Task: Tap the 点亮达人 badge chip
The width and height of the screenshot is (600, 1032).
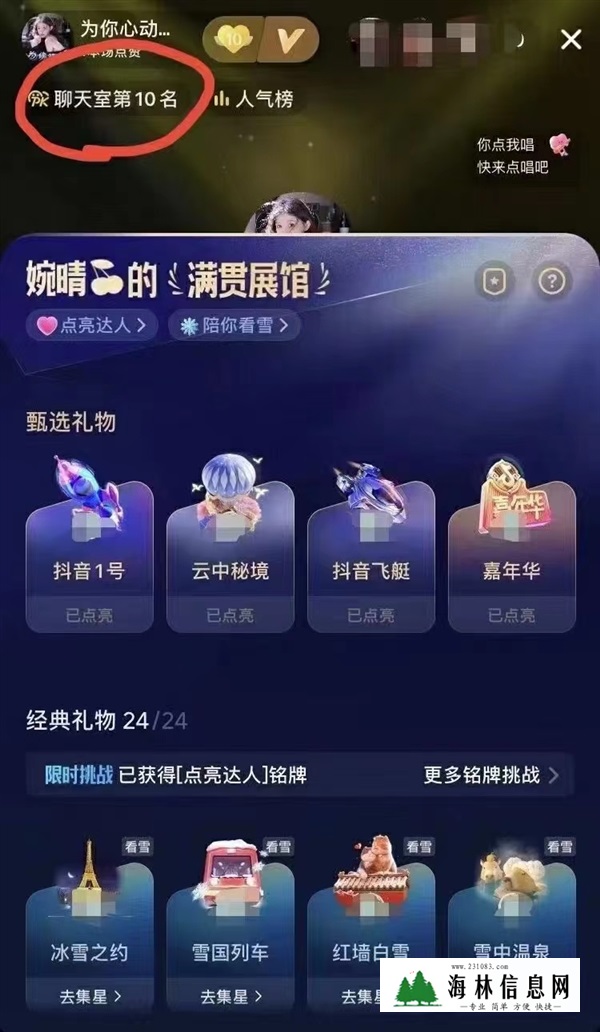Action: [x=91, y=325]
